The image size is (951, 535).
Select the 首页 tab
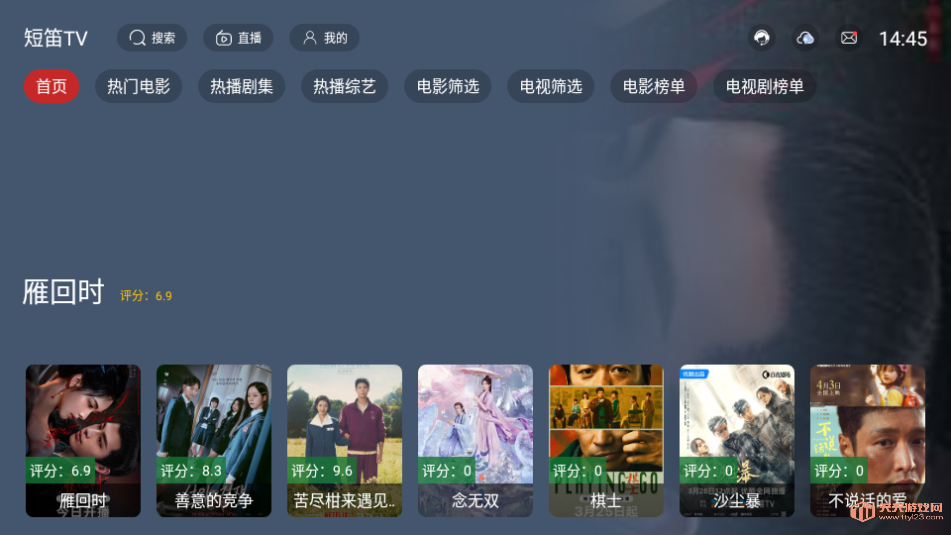point(51,86)
